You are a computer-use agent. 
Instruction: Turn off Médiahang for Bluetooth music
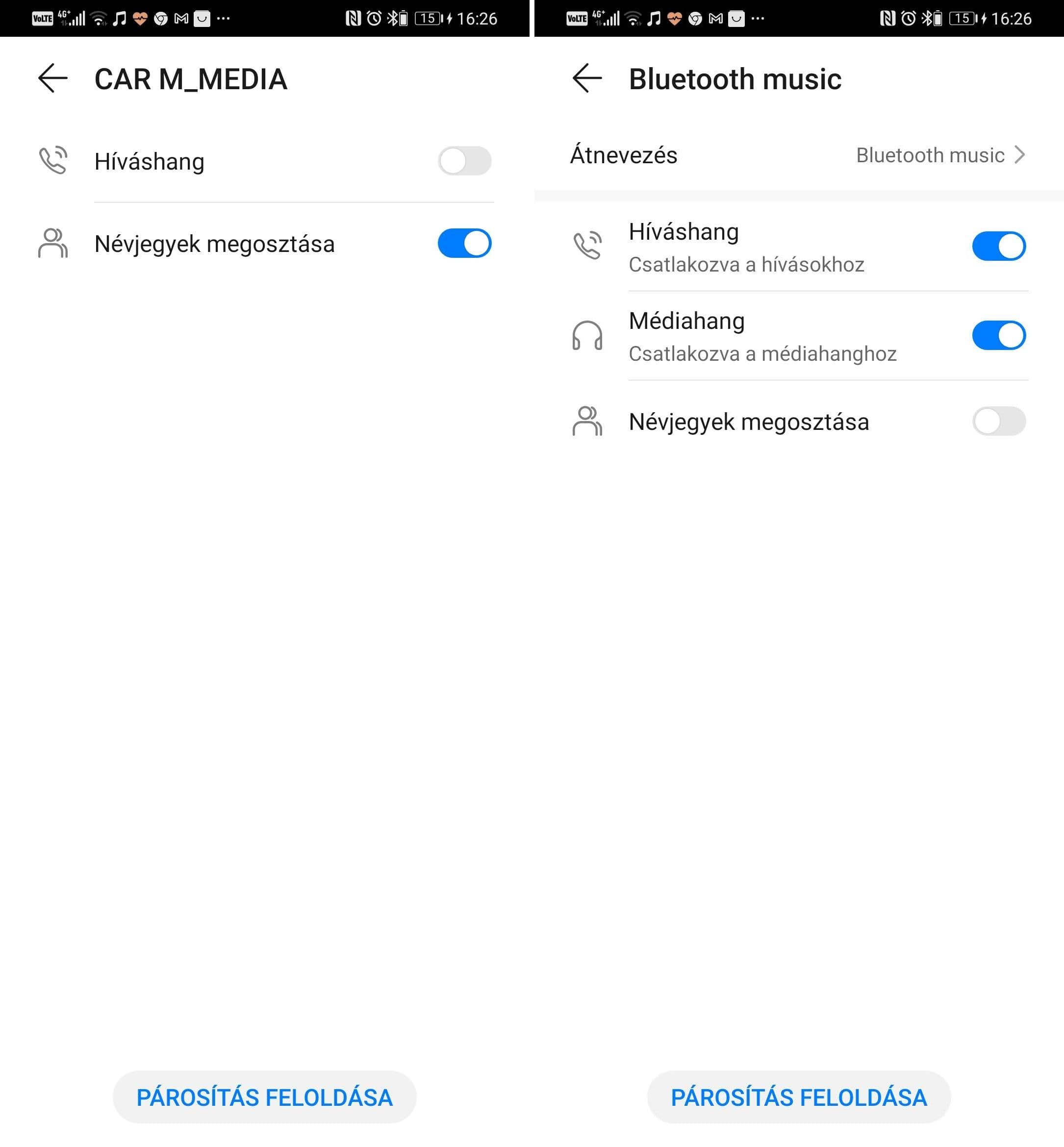[x=998, y=336]
